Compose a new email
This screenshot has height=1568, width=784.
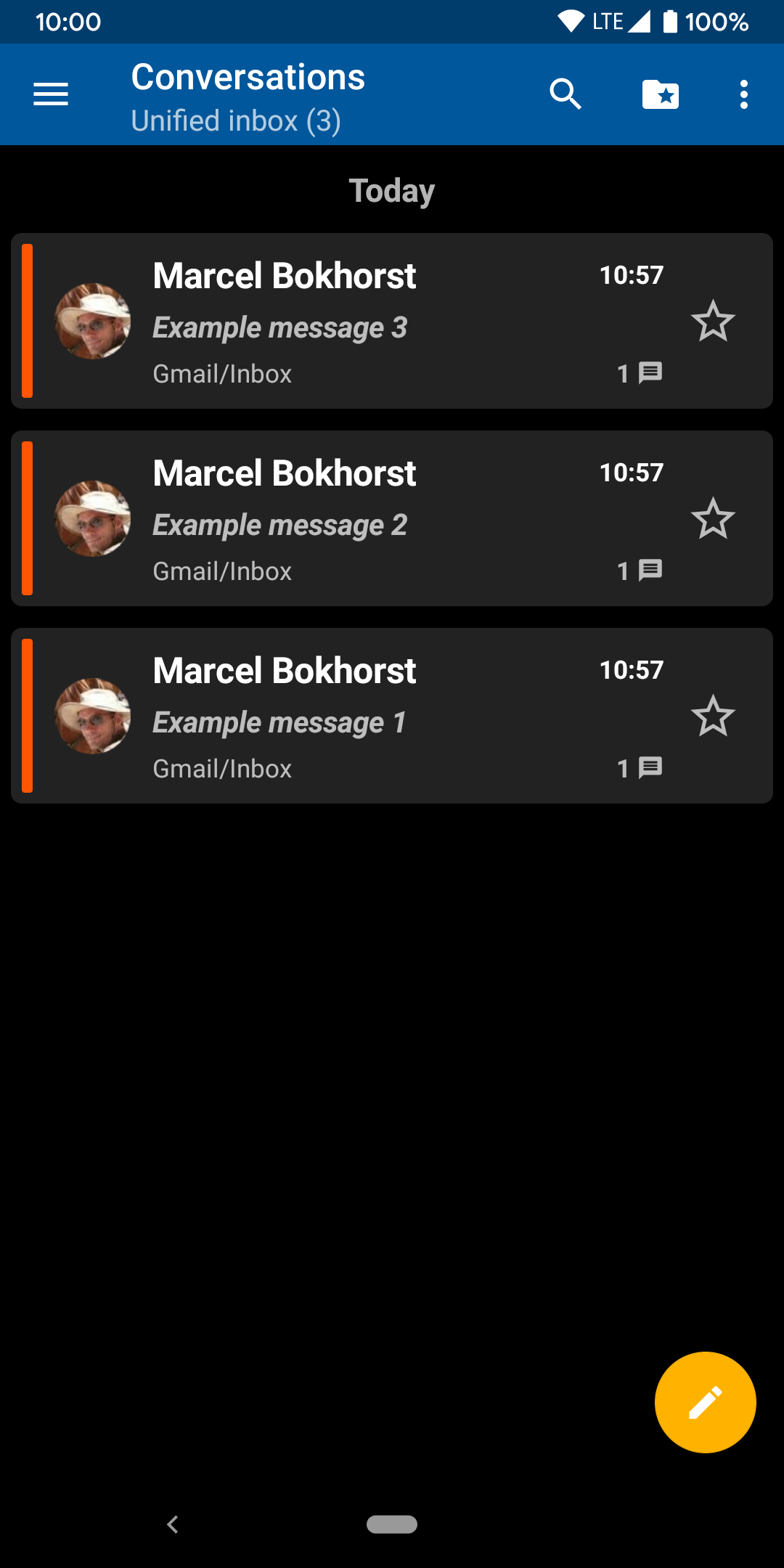(705, 1402)
